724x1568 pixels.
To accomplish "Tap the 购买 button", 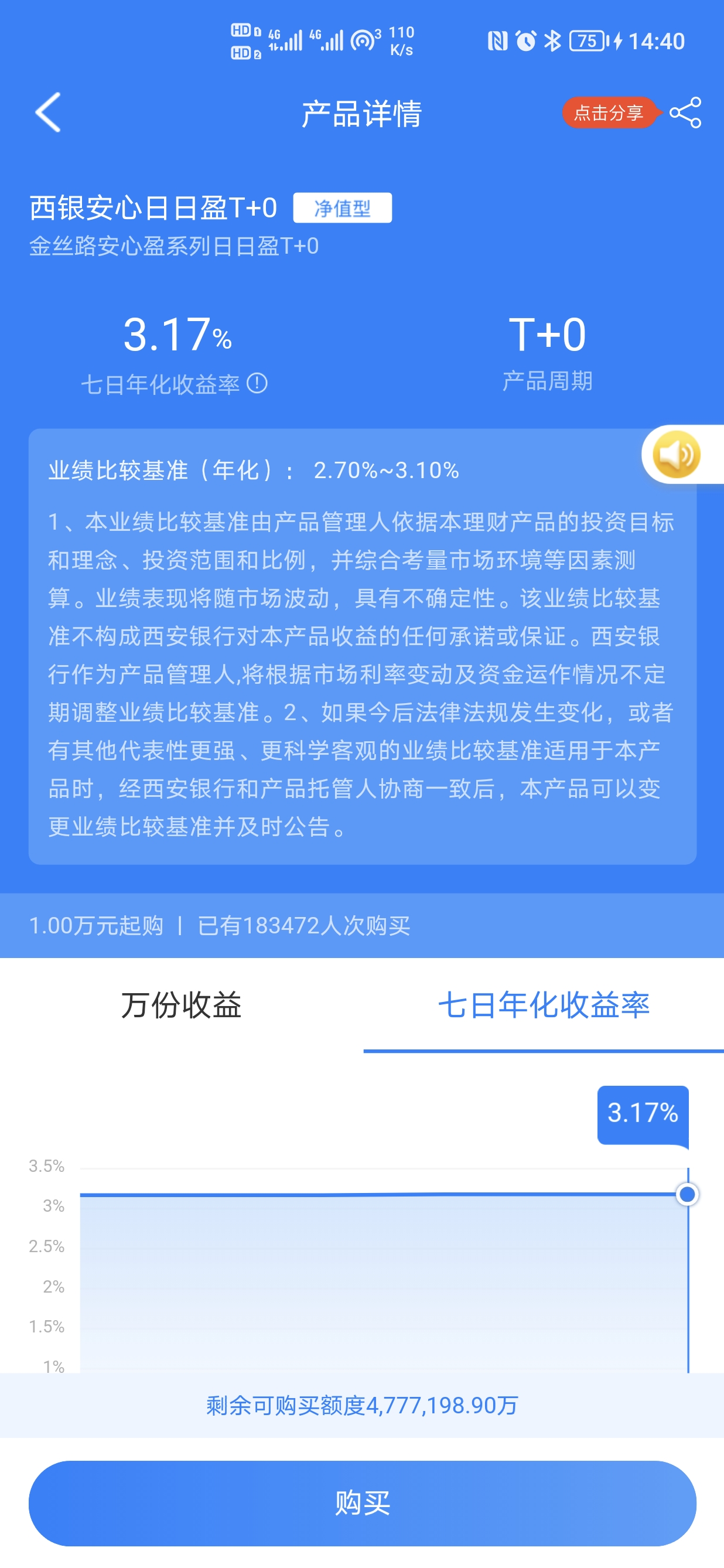I will tap(362, 1503).
